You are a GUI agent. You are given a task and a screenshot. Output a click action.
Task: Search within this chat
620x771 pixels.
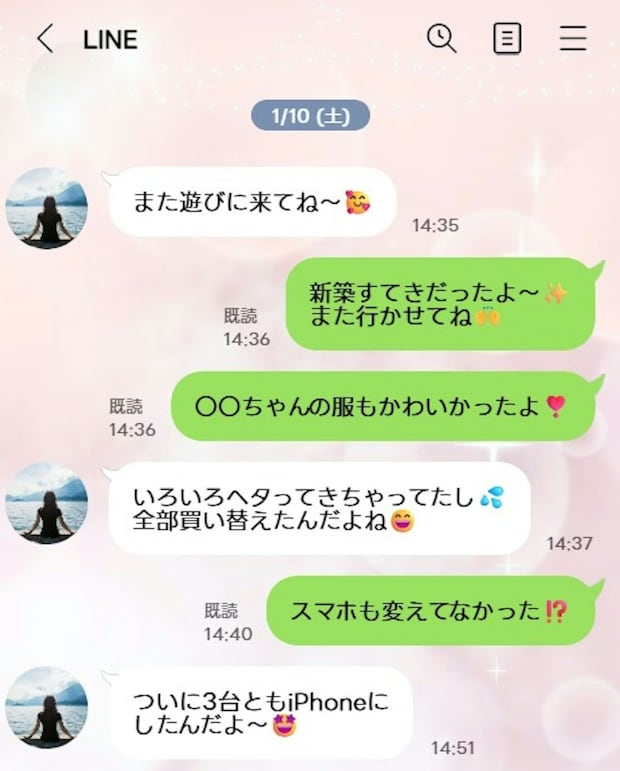(441, 38)
